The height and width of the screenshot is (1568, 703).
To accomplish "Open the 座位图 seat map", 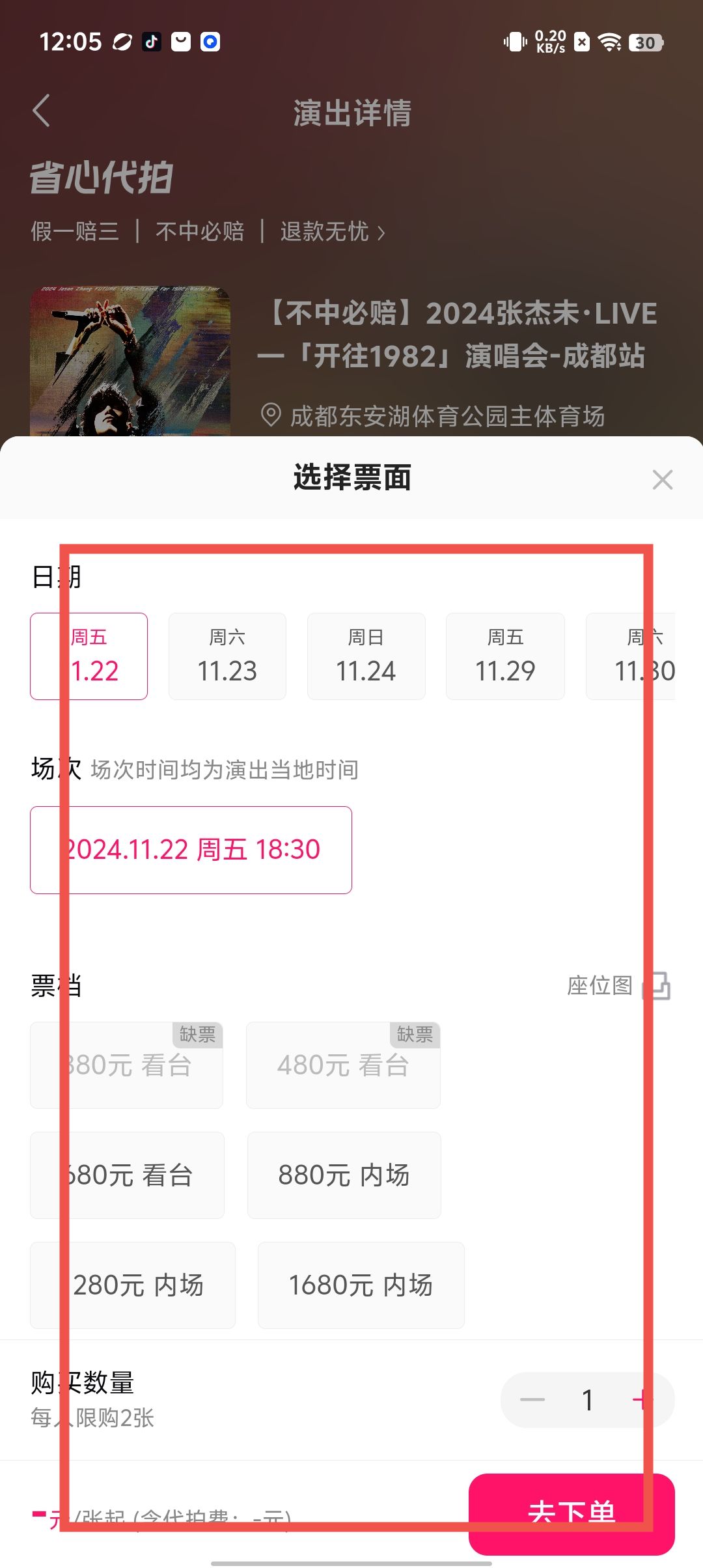I will tap(617, 986).
